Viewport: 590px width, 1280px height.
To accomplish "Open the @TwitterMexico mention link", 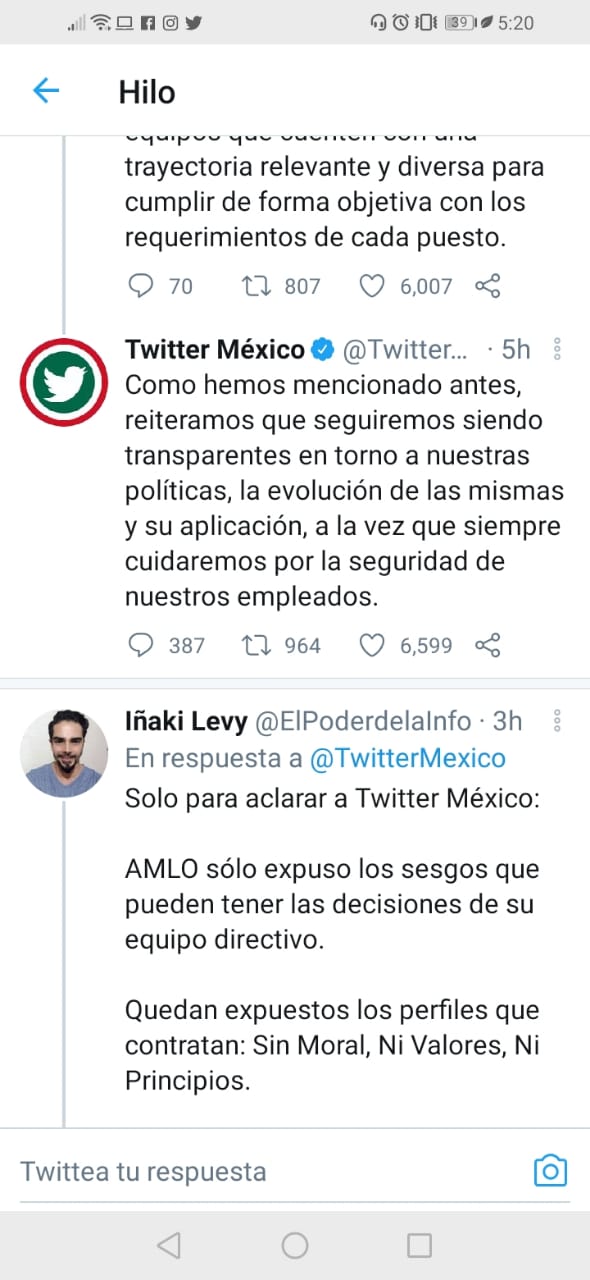I will click(408, 758).
